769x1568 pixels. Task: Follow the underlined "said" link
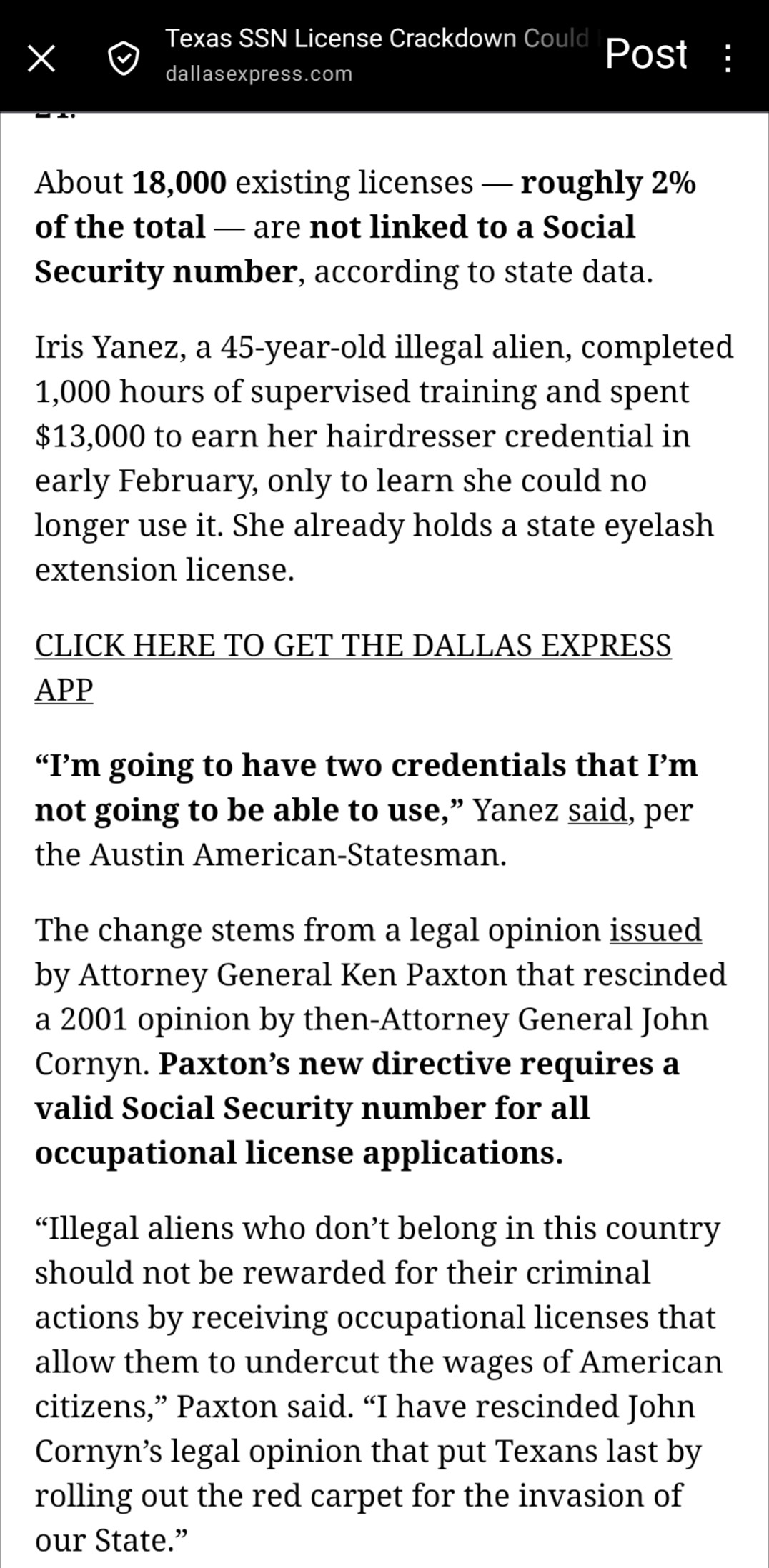point(597,810)
